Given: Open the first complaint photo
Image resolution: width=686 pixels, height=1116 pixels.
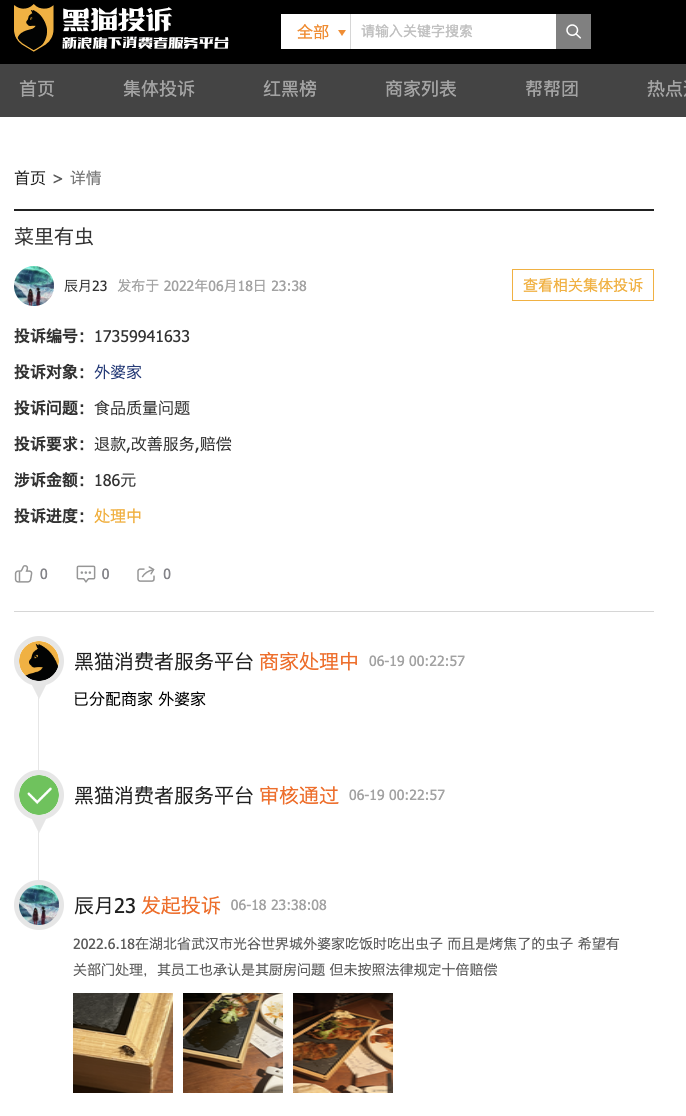Looking at the screenshot, I should 123,1042.
